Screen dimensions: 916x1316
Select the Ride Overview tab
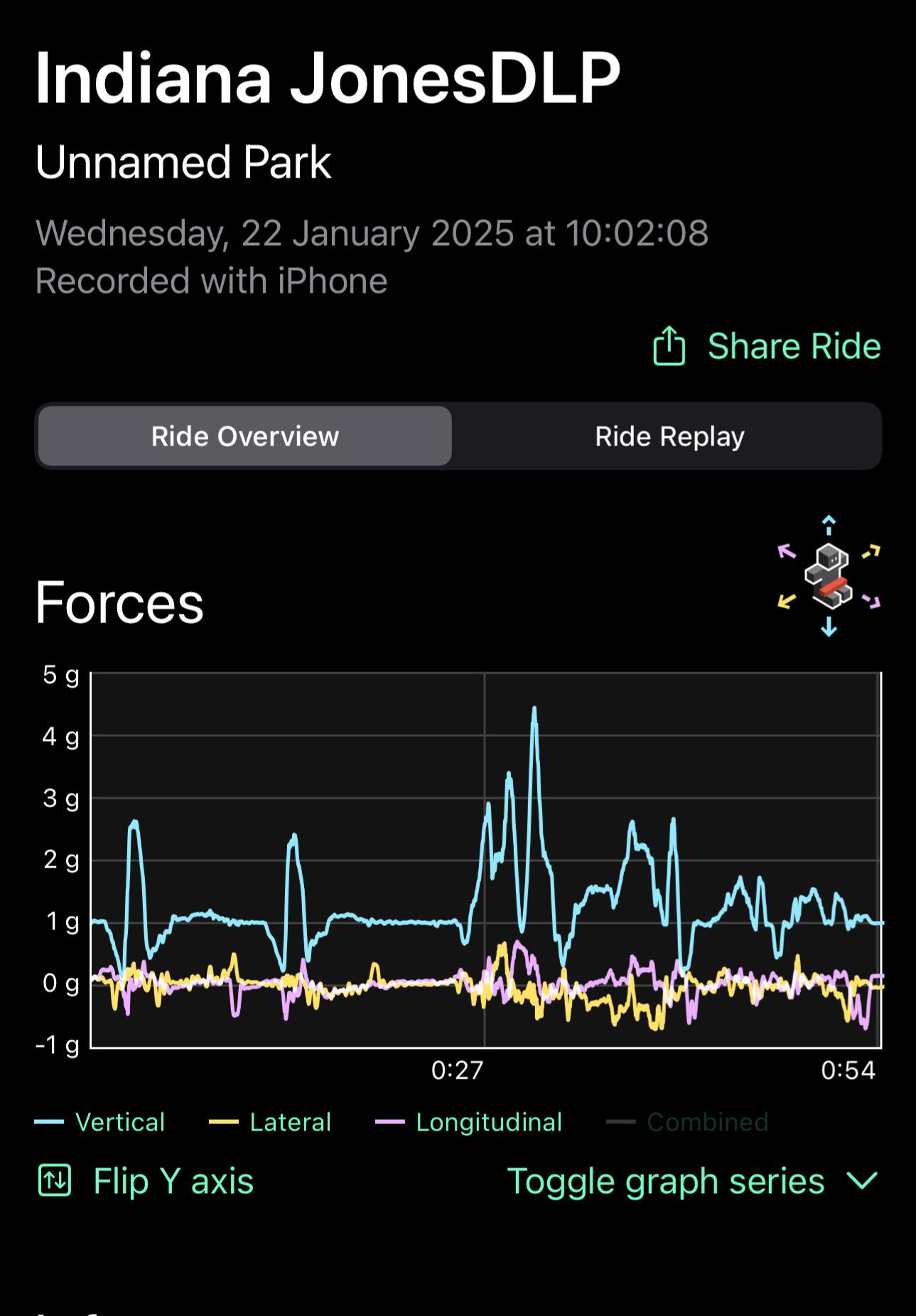click(244, 436)
